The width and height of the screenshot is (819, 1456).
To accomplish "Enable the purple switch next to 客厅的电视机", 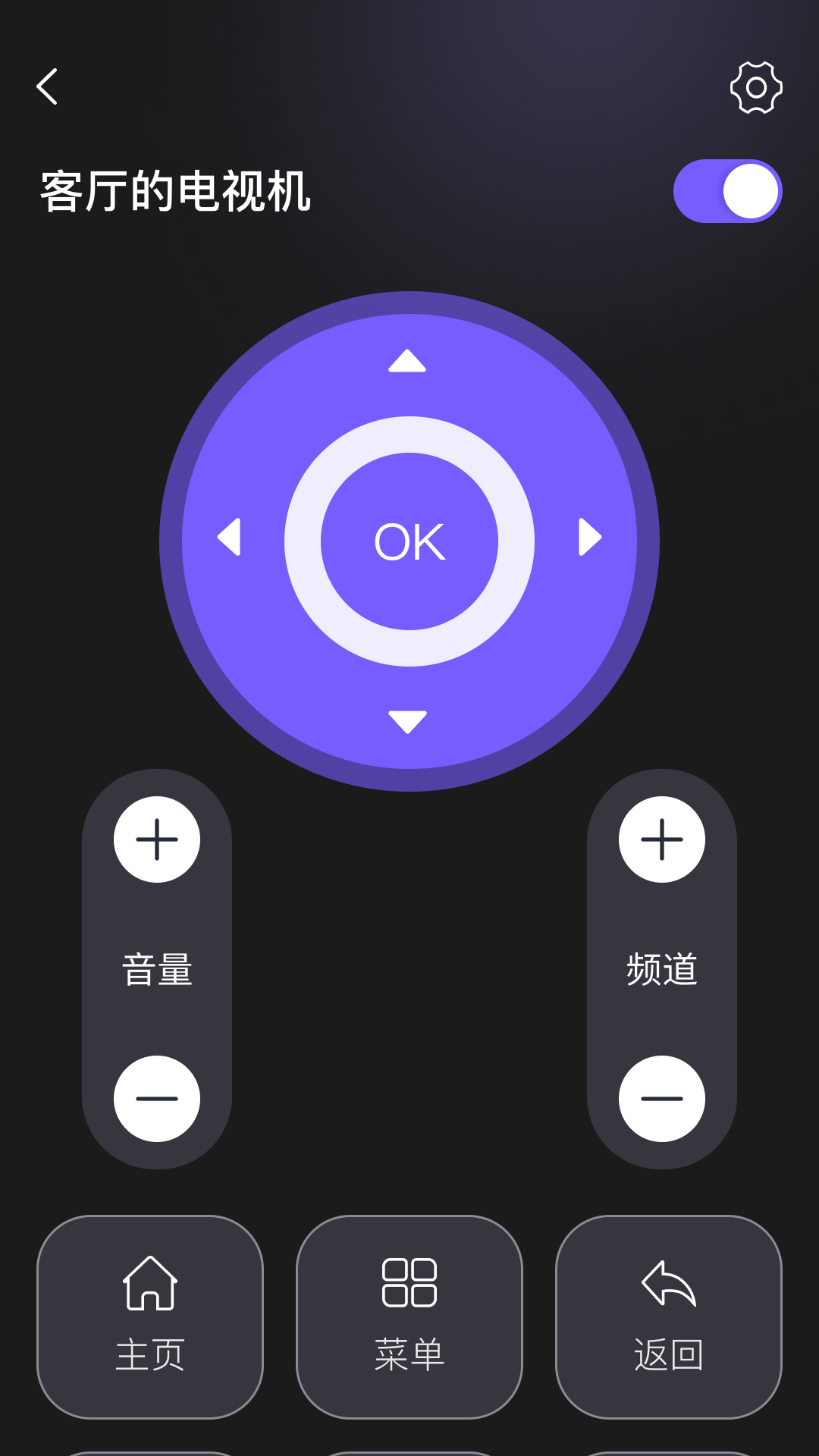I will 727,191.
